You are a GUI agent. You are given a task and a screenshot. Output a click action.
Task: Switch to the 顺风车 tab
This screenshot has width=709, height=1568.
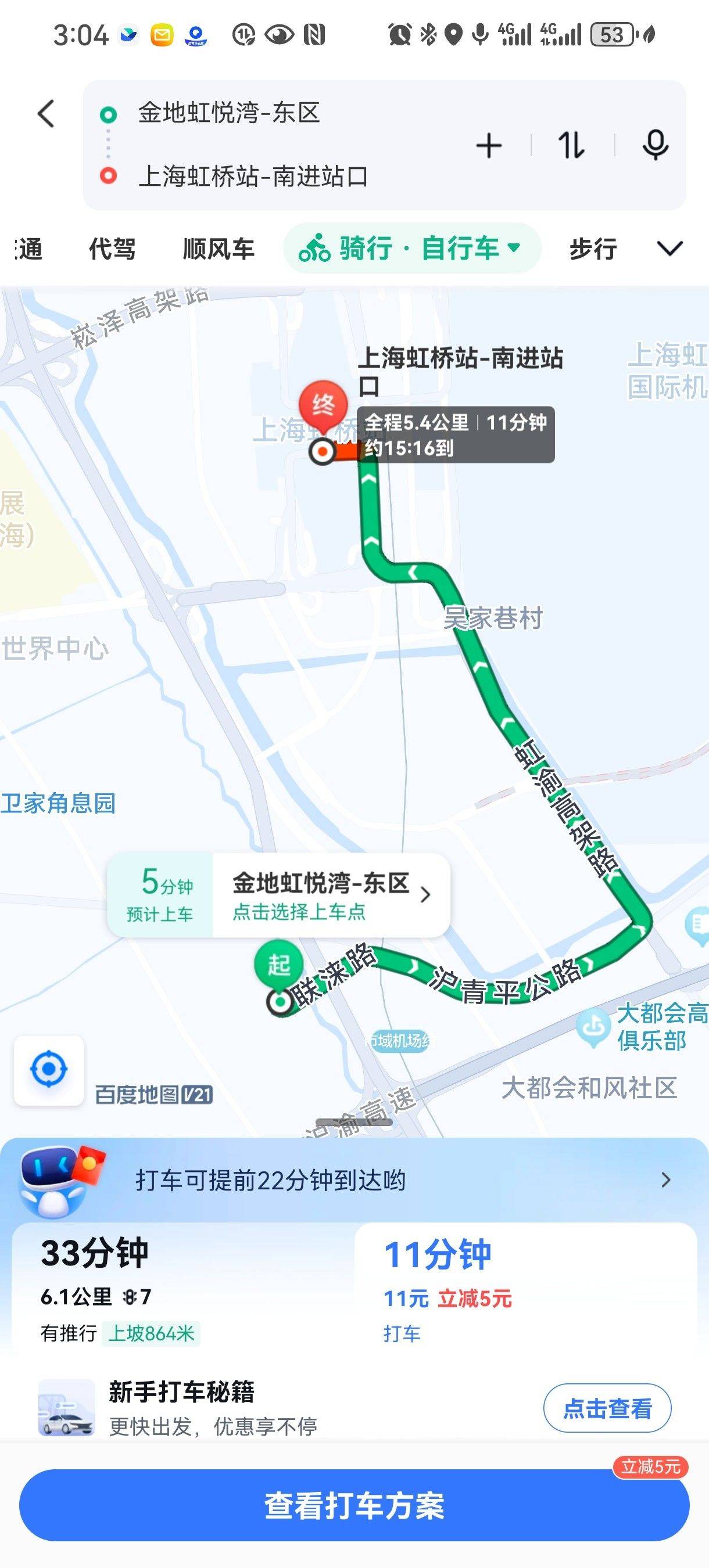coord(218,249)
